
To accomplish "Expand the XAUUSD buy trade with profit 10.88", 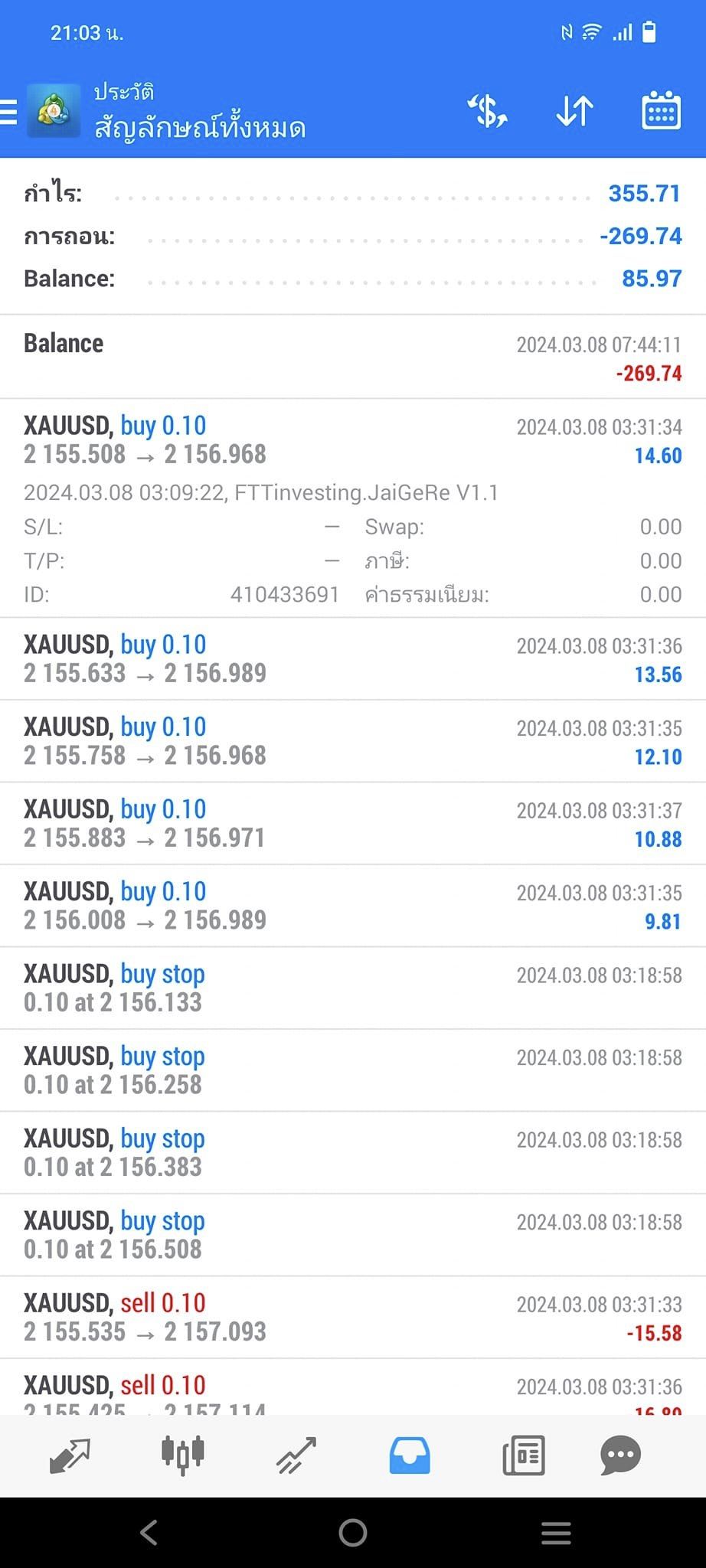I will (353, 823).
